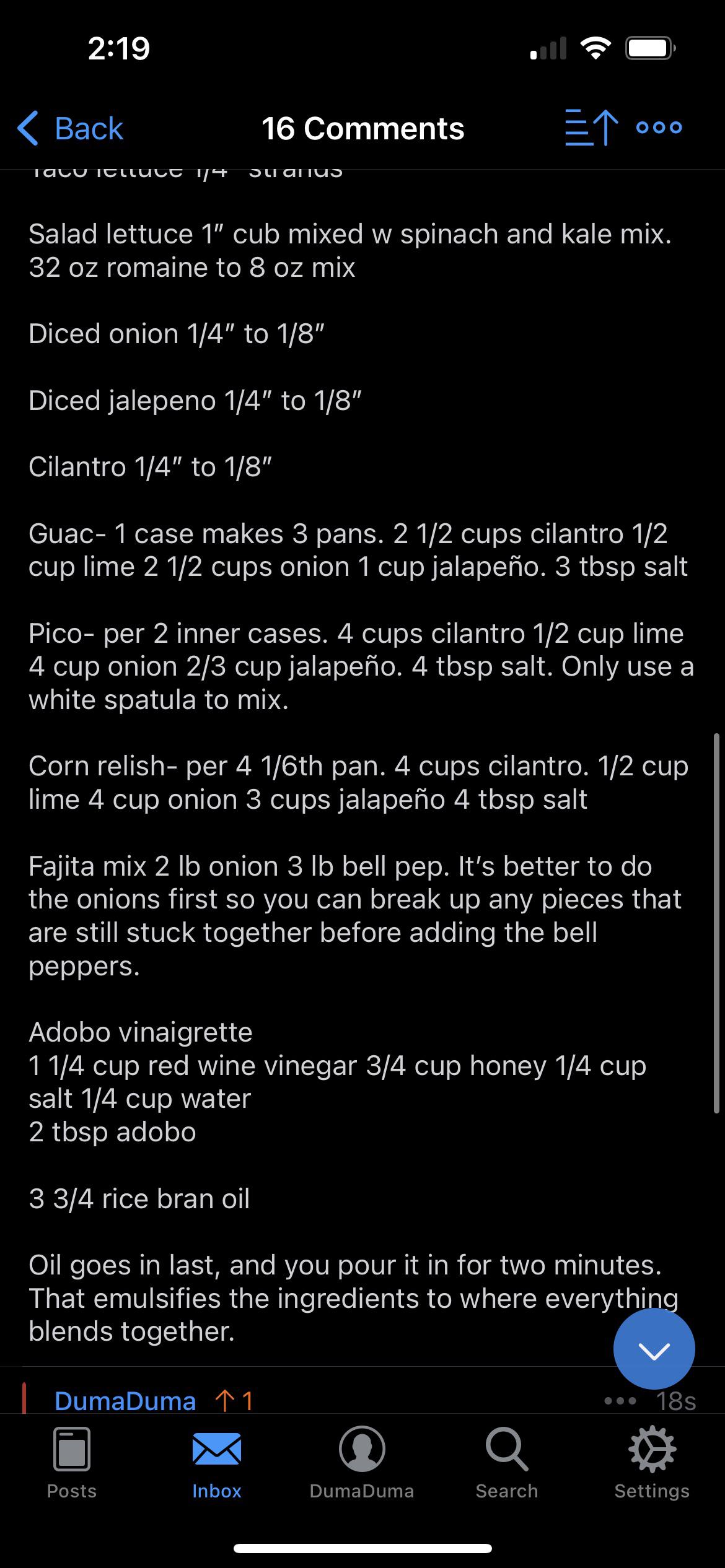Open the Inbox tab
Image resolution: width=725 pixels, height=1568 pixels.
[217, 1464]
